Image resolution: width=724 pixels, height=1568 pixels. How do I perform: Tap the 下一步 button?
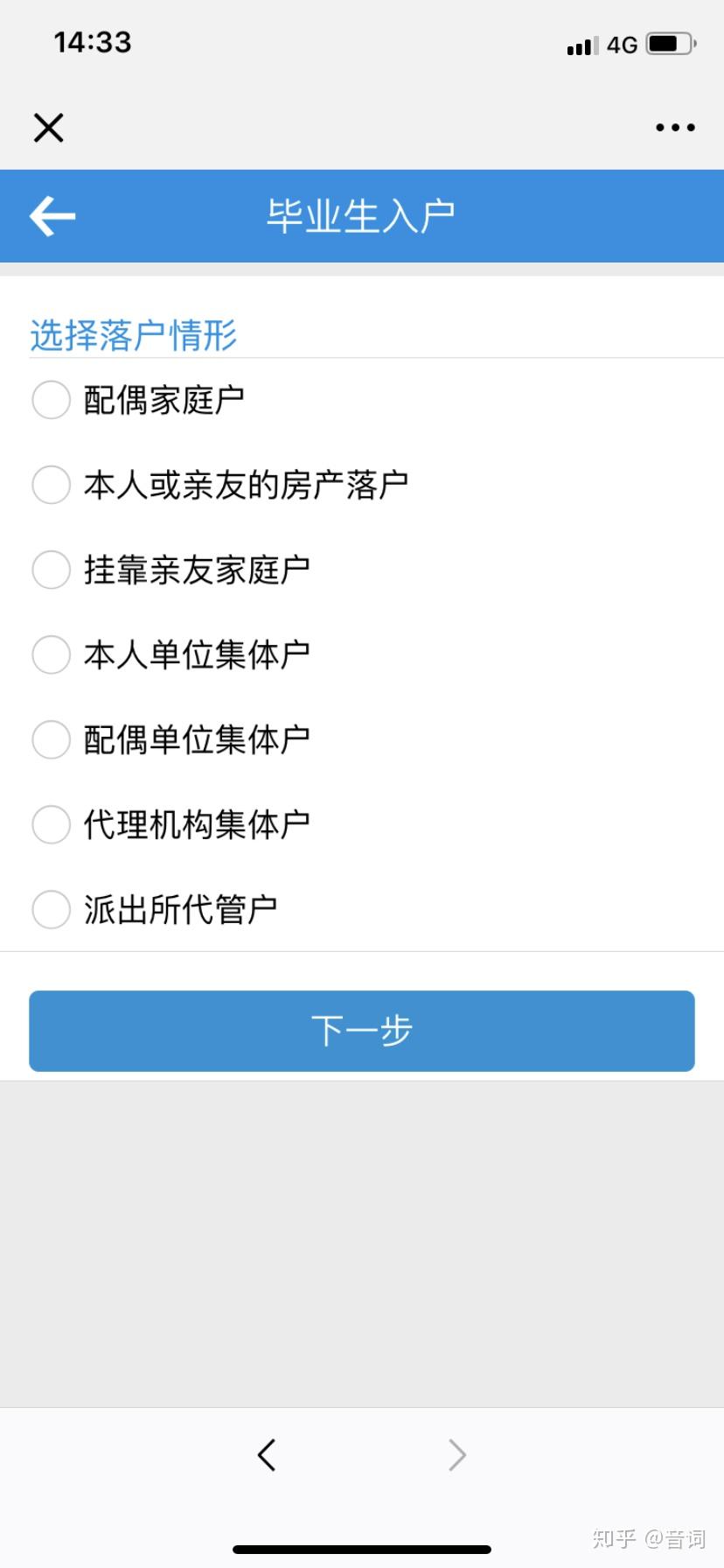[362, 1031]
